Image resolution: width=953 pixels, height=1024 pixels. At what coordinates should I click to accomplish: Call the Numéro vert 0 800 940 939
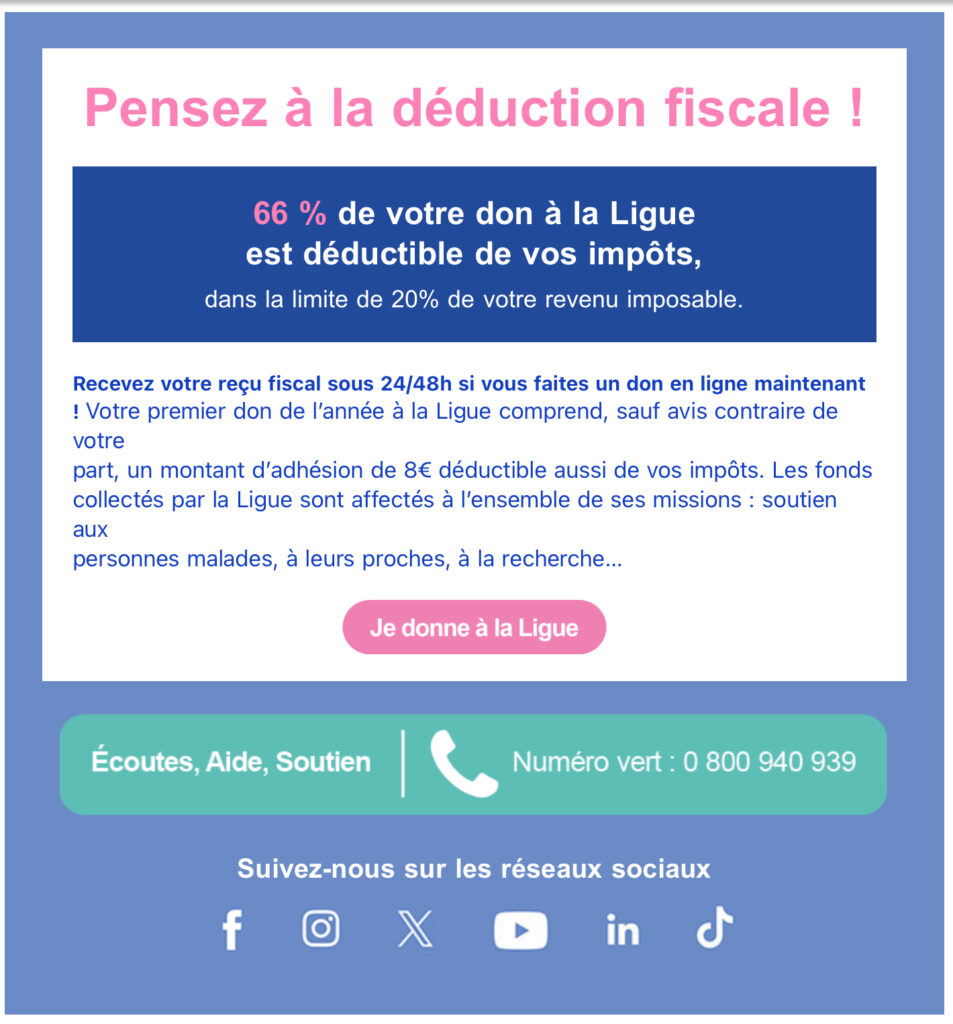coord(683,762)
